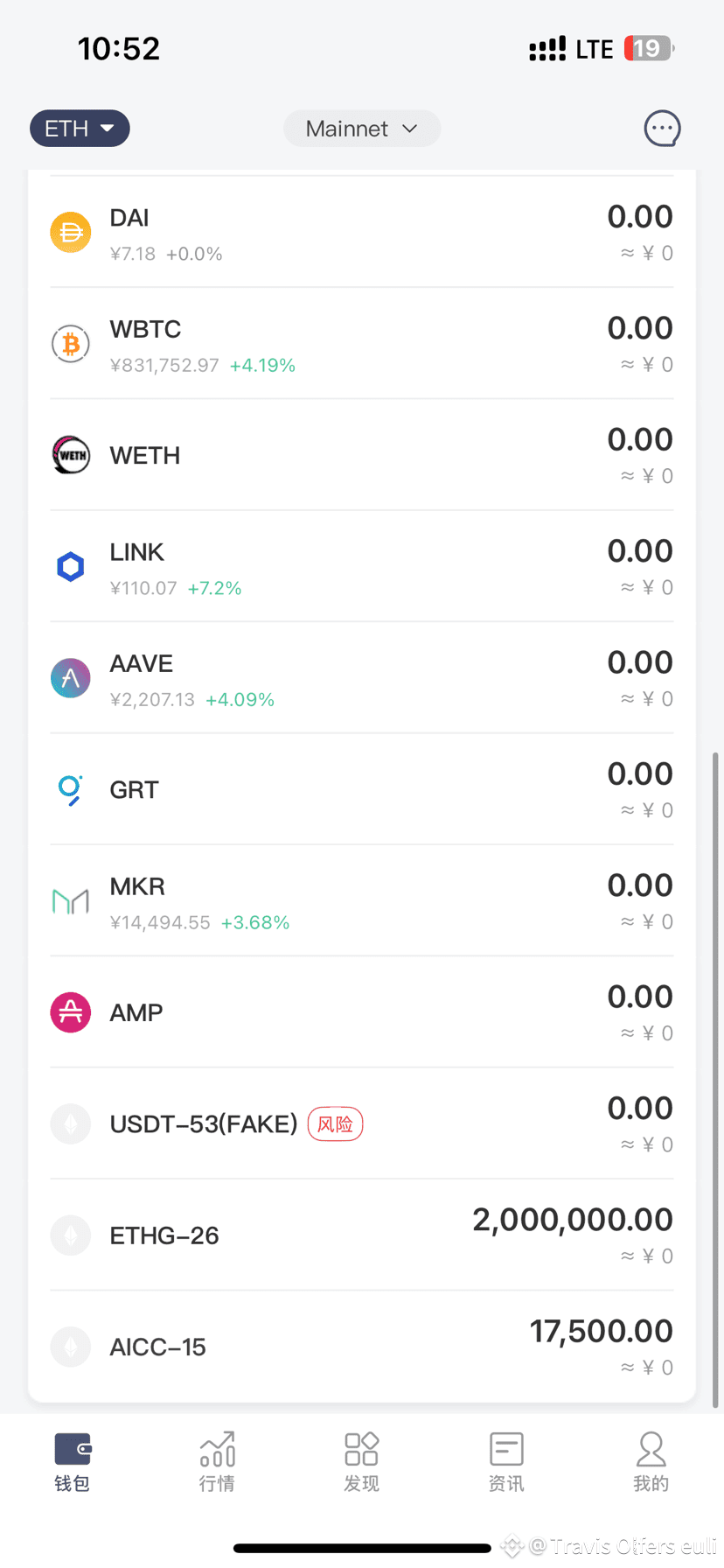
Task: Open the AMP token row
Action: click(x=362, y=1012)
